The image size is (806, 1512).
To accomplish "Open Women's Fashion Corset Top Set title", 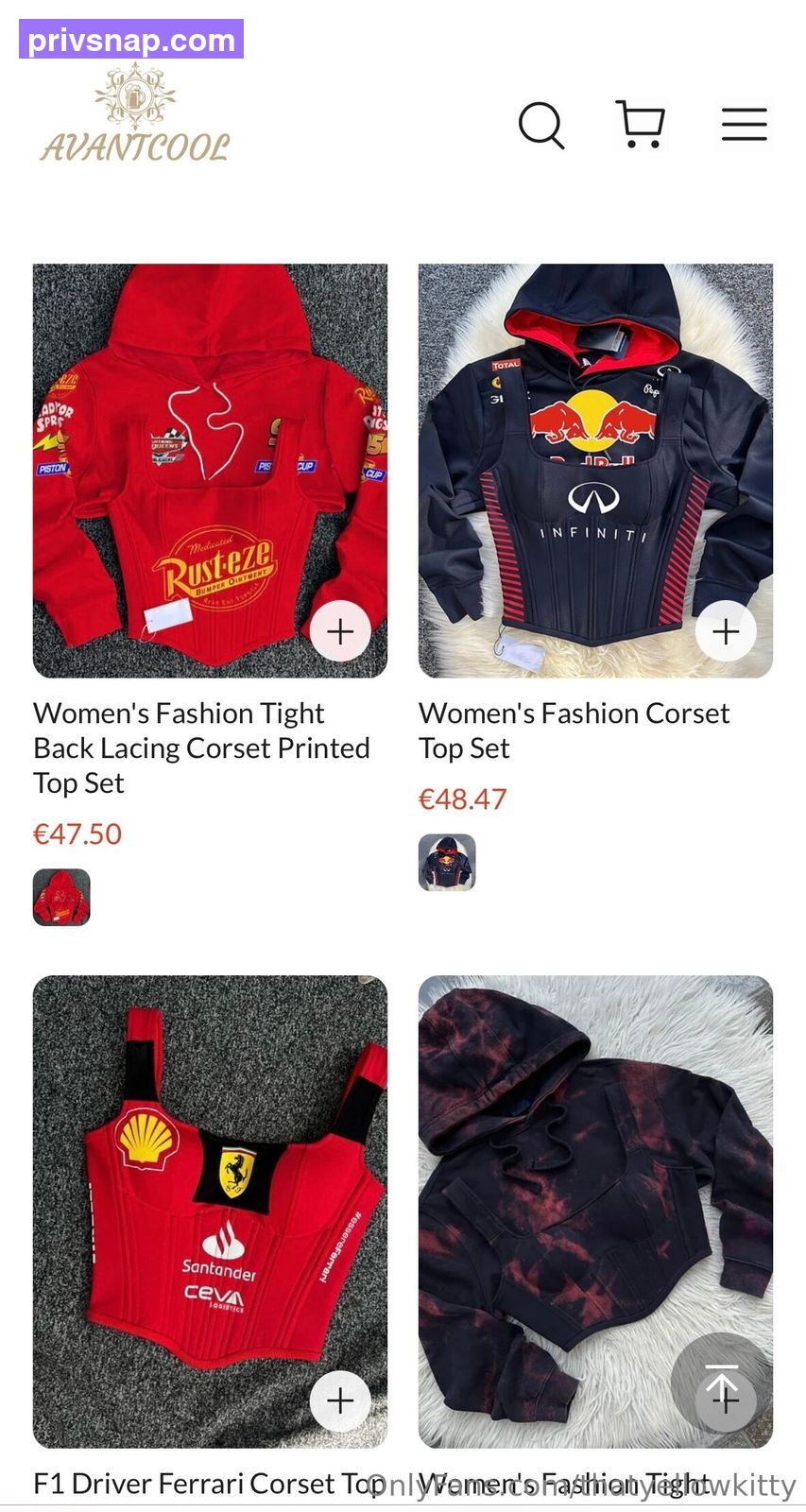I will pyautogui.click(x=574, y=730).
